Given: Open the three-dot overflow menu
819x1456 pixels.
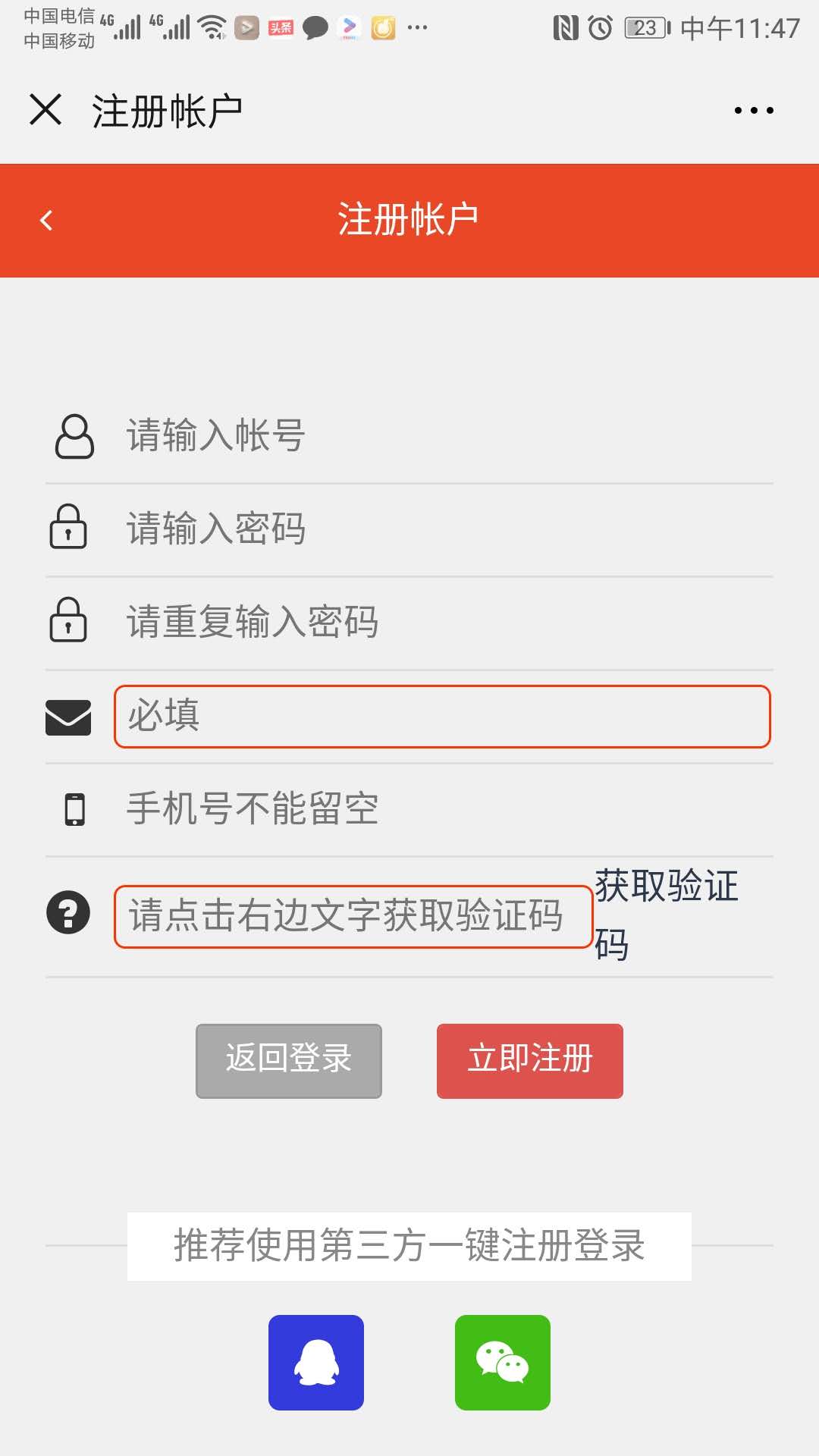Looking at the screenshot, I should click(754, 111).
